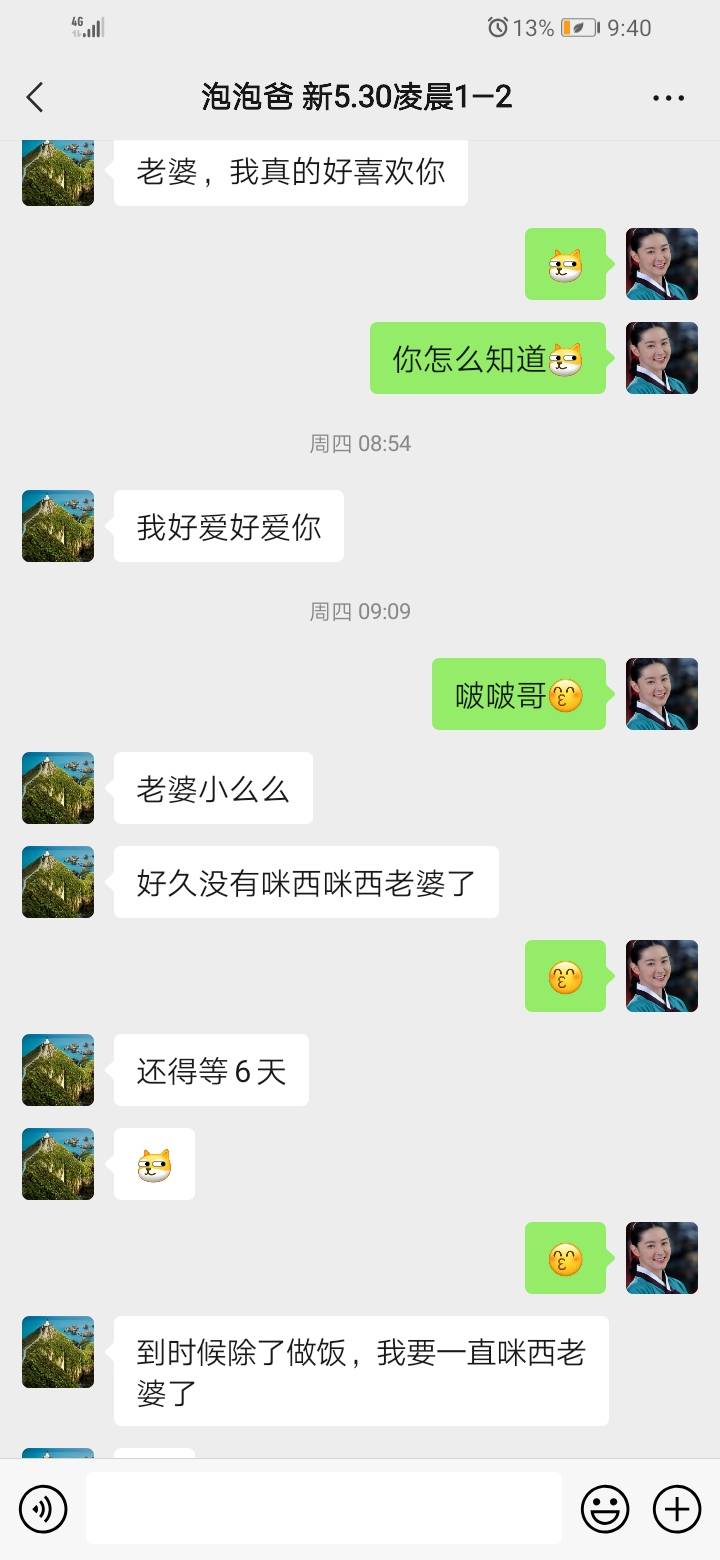Tap the message 好久没有咪西咪西老婆了

click(x=305, y=881)
